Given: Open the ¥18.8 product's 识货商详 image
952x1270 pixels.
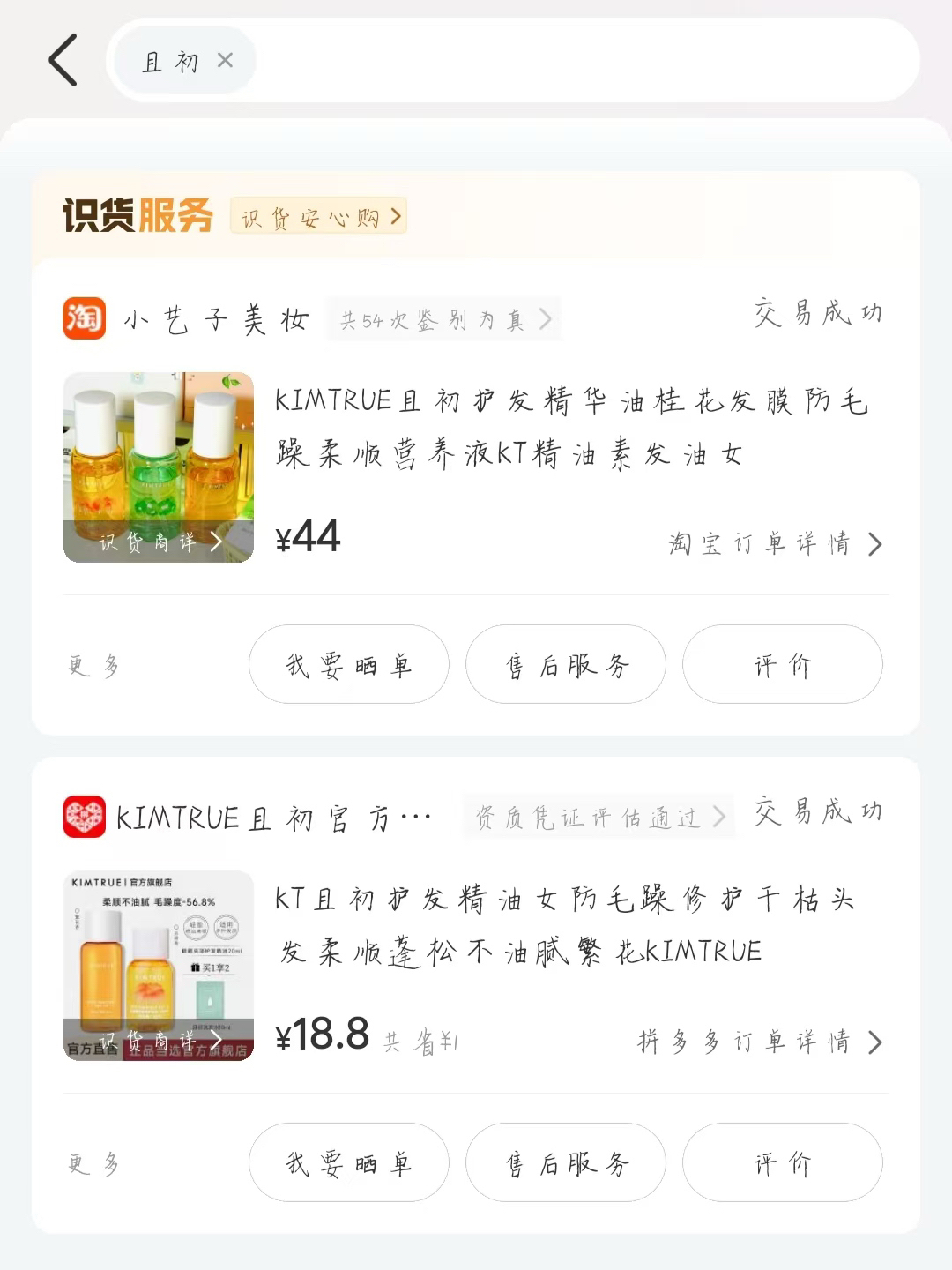Looking at the screenshot, I should click(159, 966).
